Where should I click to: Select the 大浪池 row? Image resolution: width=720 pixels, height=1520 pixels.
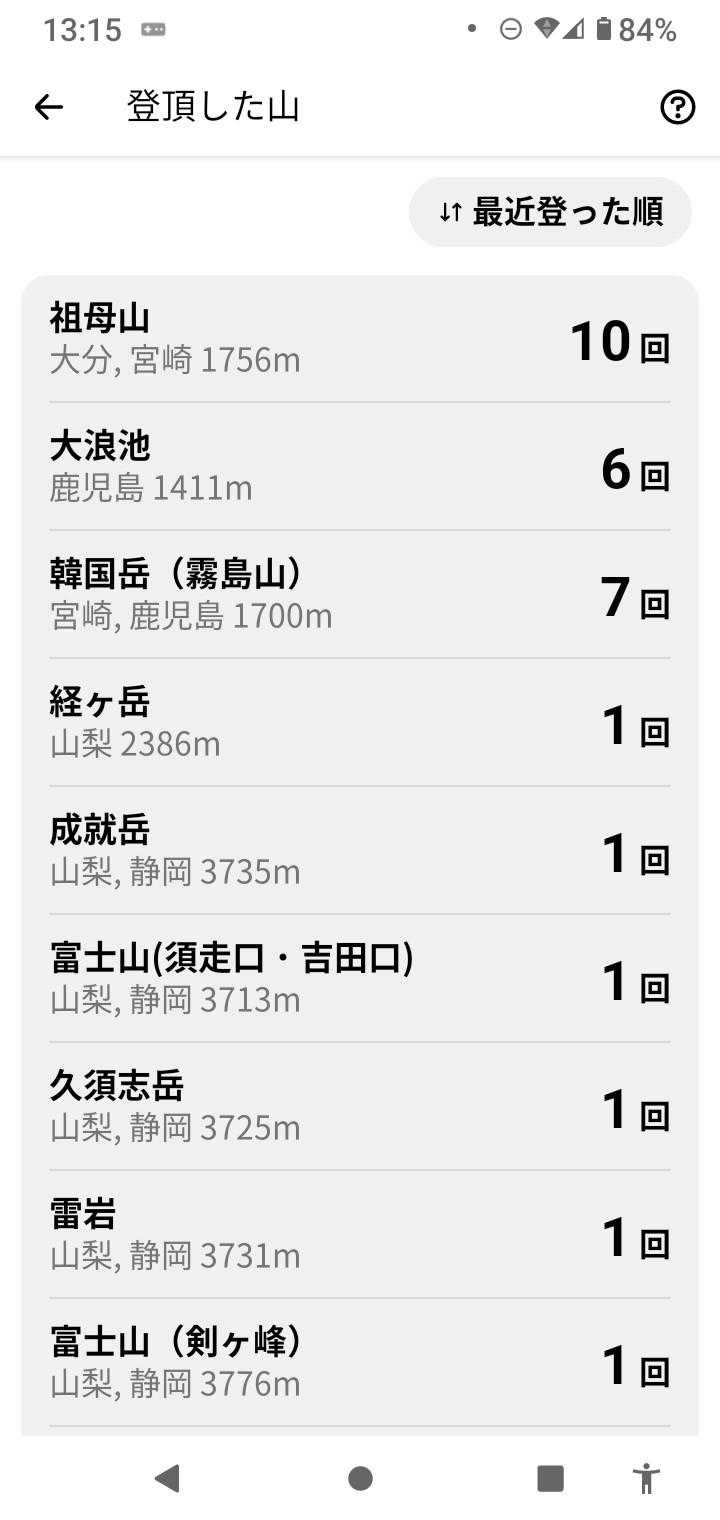point(360,467)
